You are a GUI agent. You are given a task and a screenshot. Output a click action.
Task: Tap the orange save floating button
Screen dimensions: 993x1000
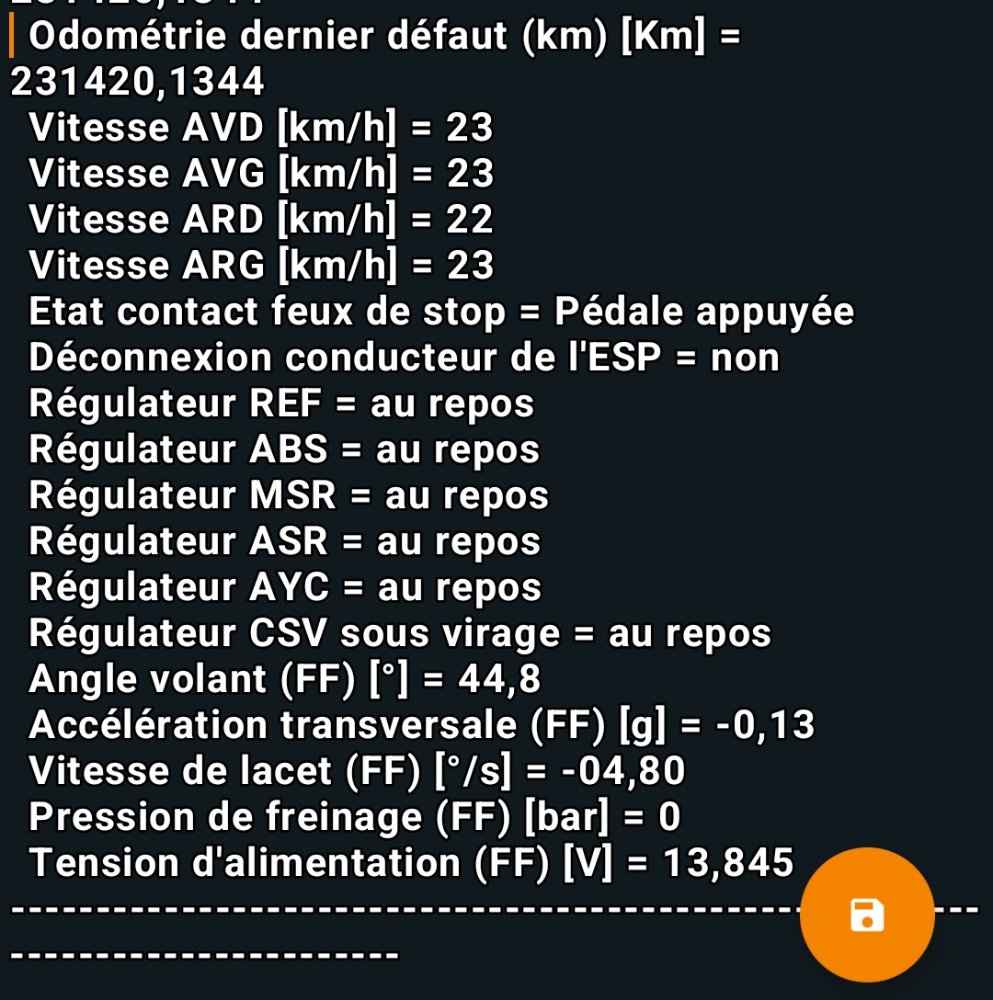[x=867, y=914]
